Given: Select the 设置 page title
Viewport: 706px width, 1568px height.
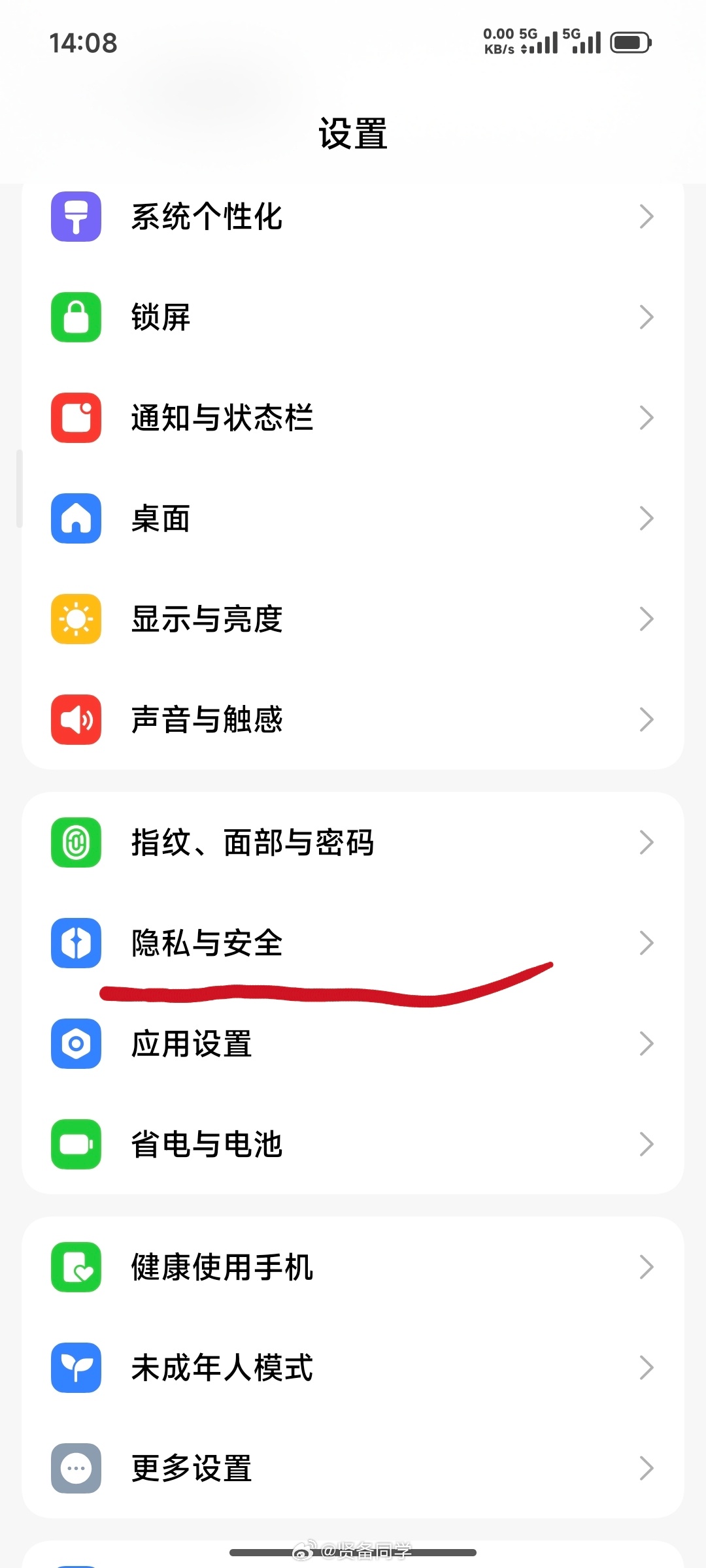Looking at the screenshot, I should (x=353, y=133).
